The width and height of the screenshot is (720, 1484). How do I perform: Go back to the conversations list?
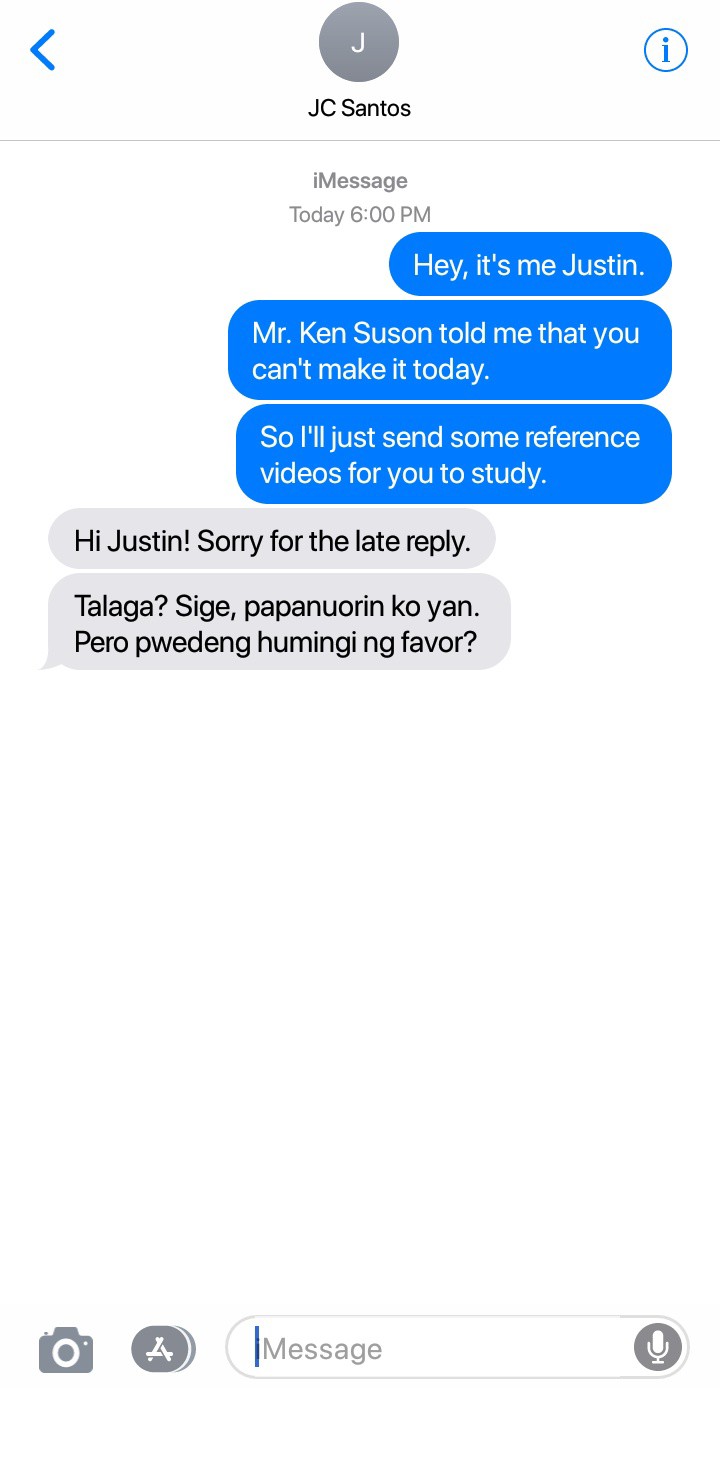43,50
